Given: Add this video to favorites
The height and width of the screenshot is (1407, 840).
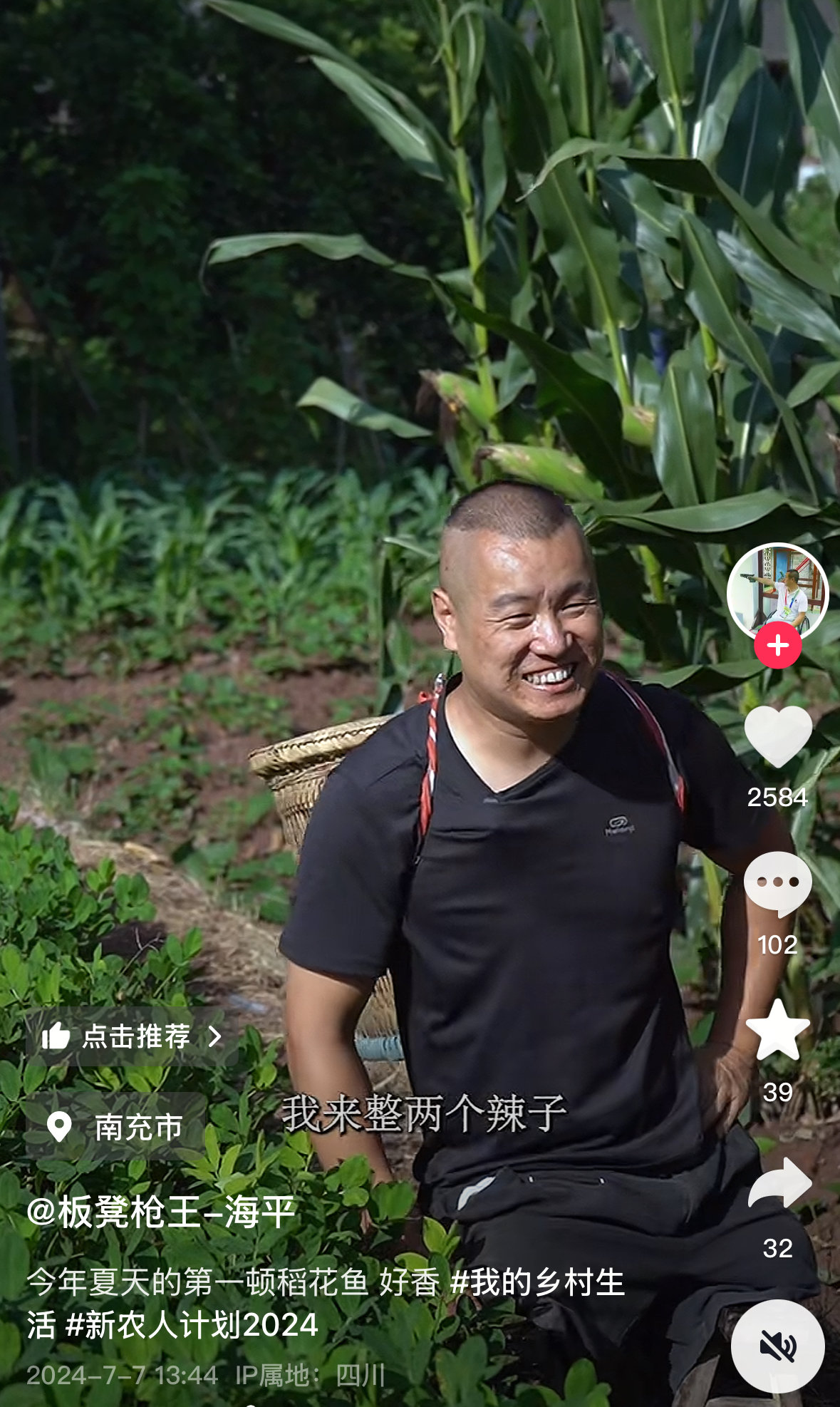Looking at the screenshot, I should (x=777, y=1031).
